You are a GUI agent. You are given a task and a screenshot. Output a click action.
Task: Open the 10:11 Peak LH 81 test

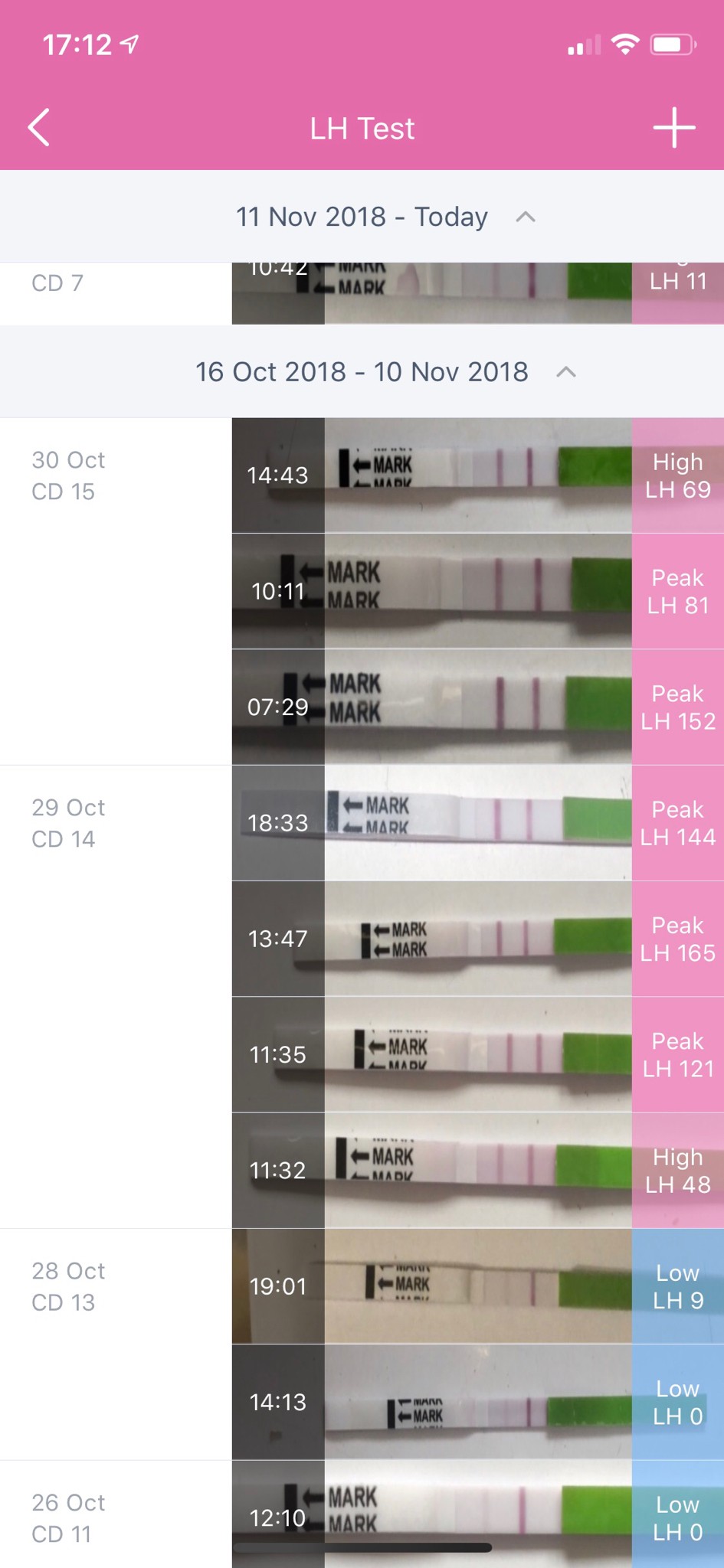(478, 591)
